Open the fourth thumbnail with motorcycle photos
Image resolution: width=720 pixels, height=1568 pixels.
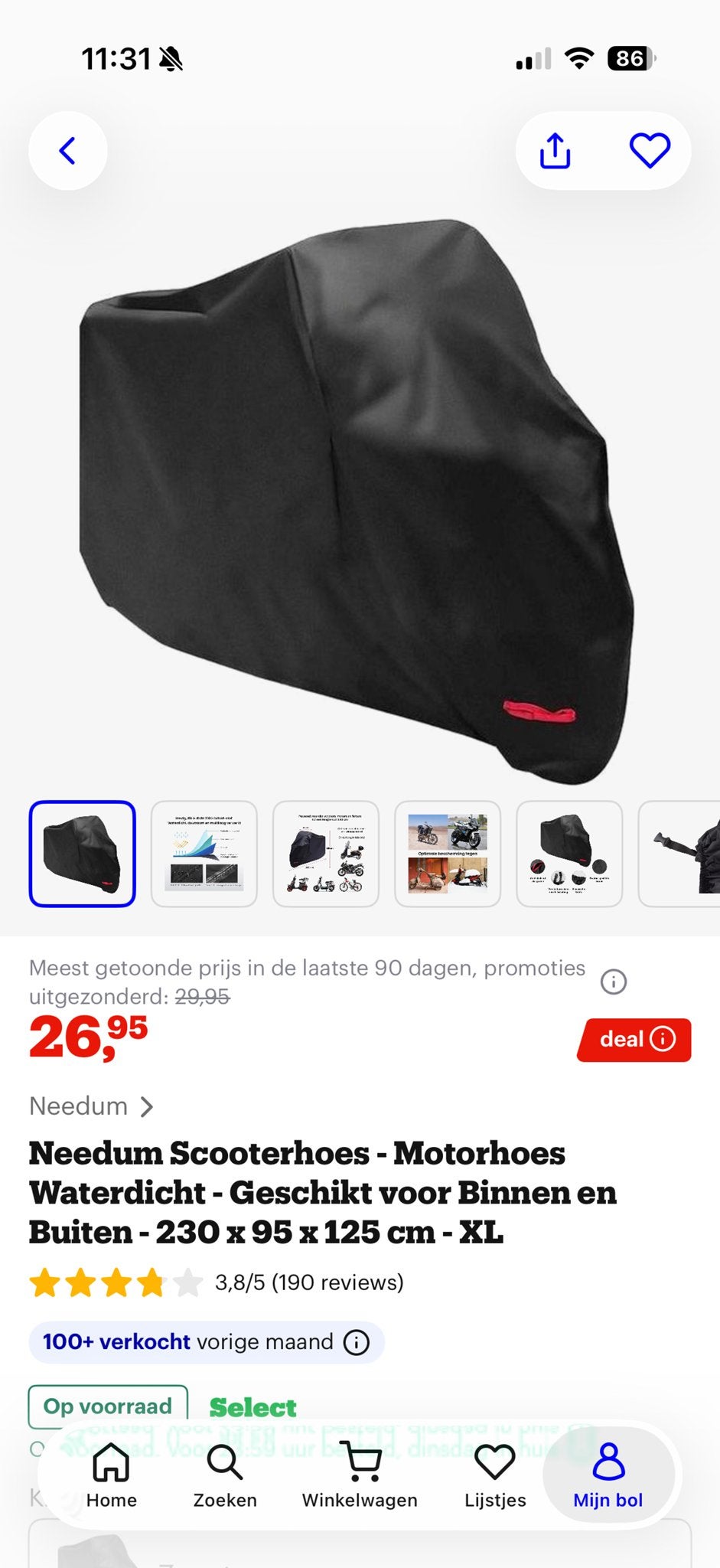448,854
